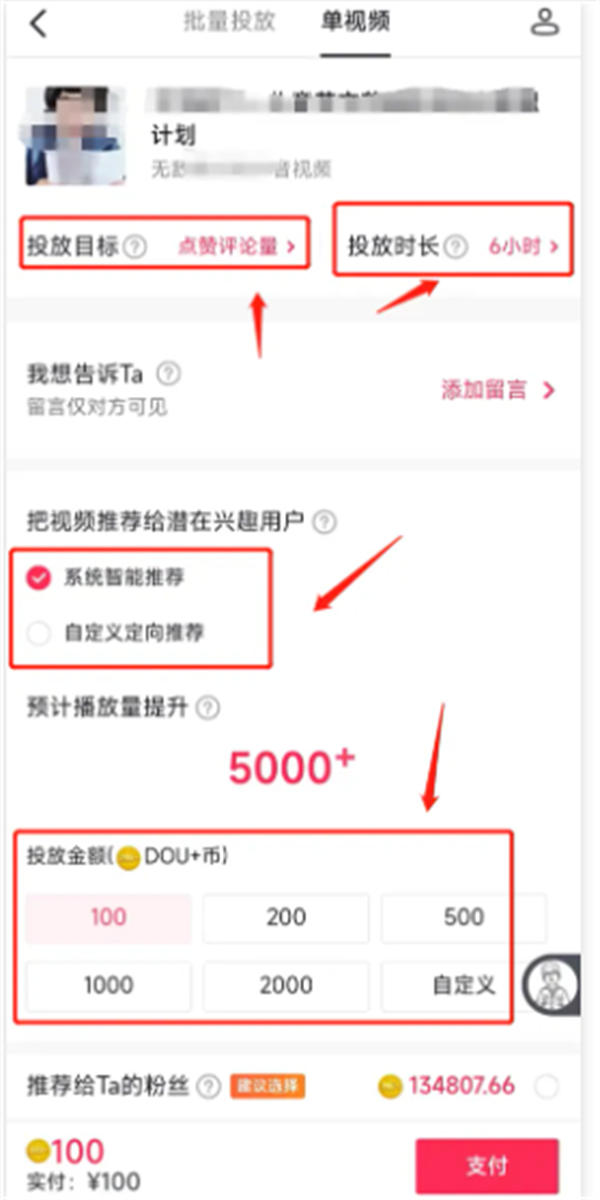Change 投放目标 from 点赞评论量
Viewport: 600px width, 1200px height.
(x=236, y=246)
